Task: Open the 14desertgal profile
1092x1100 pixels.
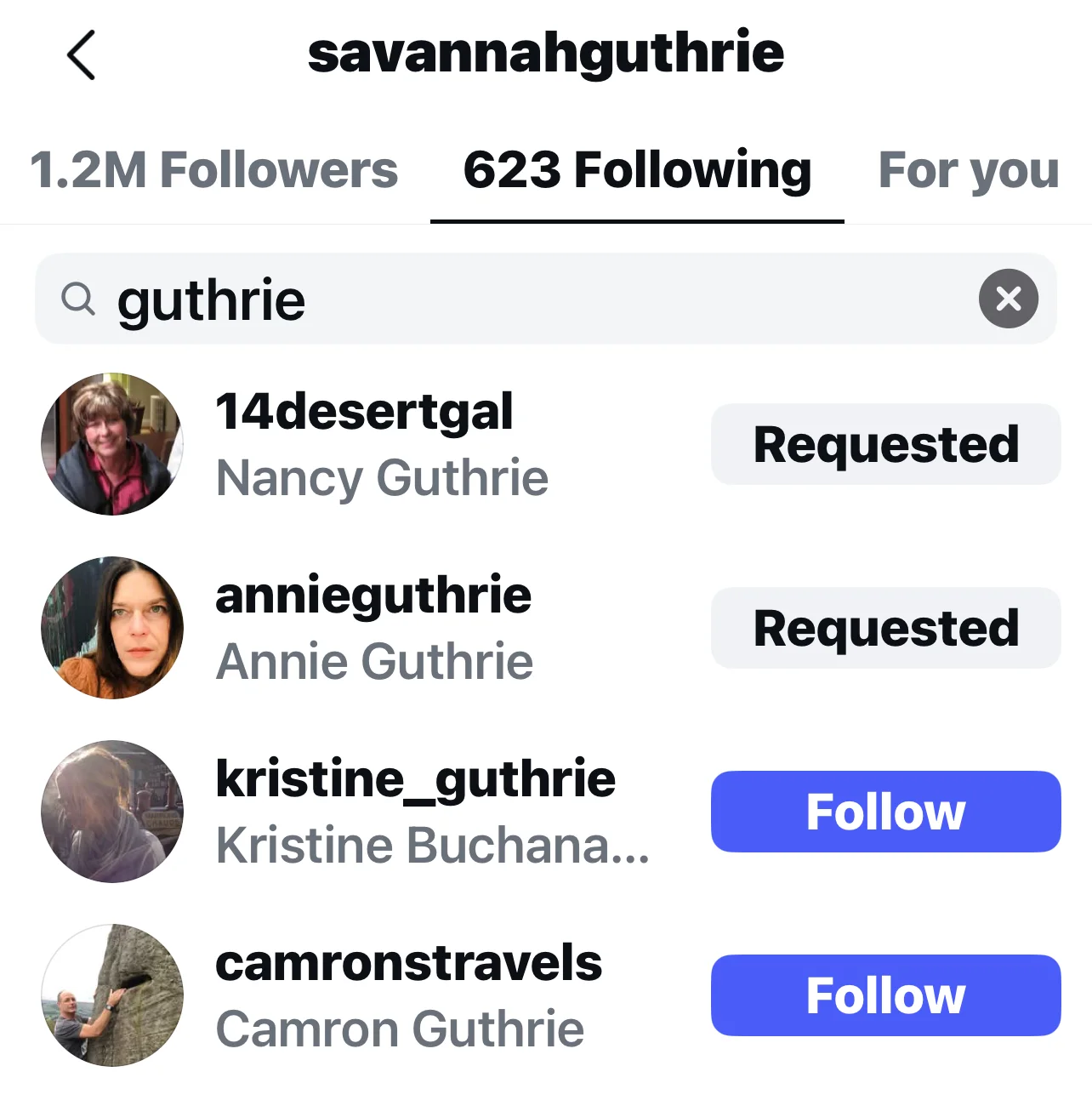Action: [364, 413]
